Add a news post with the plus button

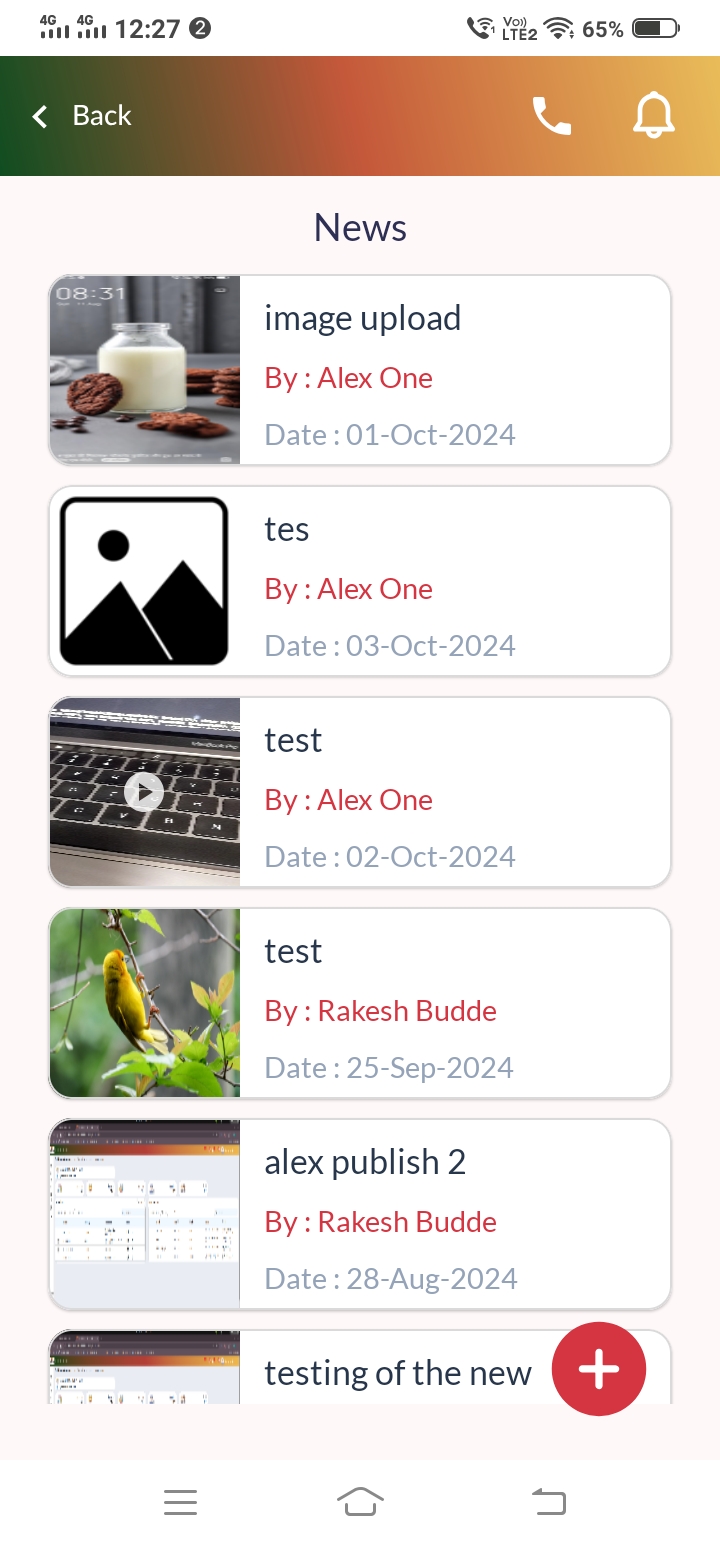click(x=599, y=1369)
